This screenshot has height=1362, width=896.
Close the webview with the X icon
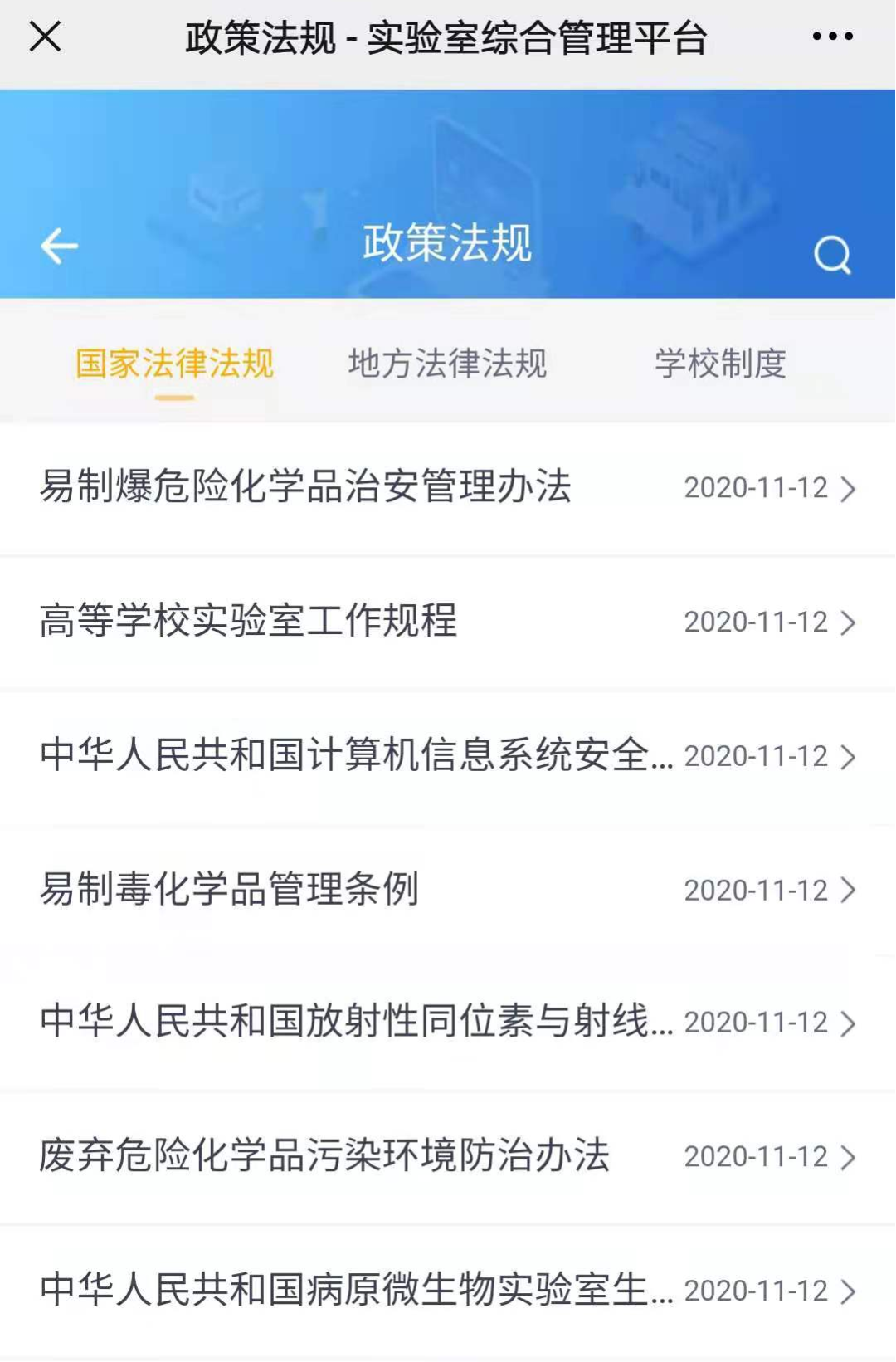point(45,37)
